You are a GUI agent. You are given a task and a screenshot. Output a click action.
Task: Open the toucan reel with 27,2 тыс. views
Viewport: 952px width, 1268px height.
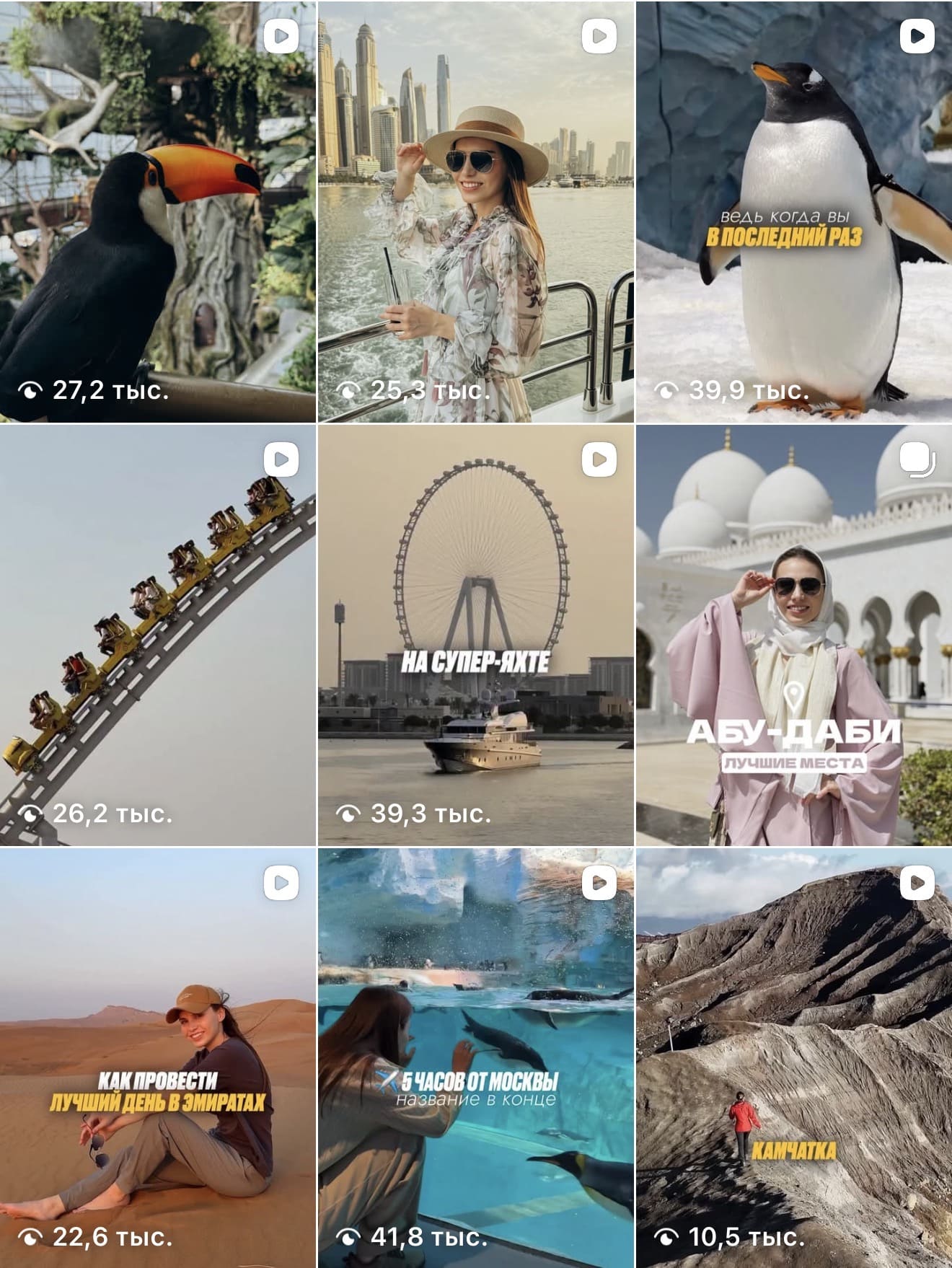tap(157, 211)
